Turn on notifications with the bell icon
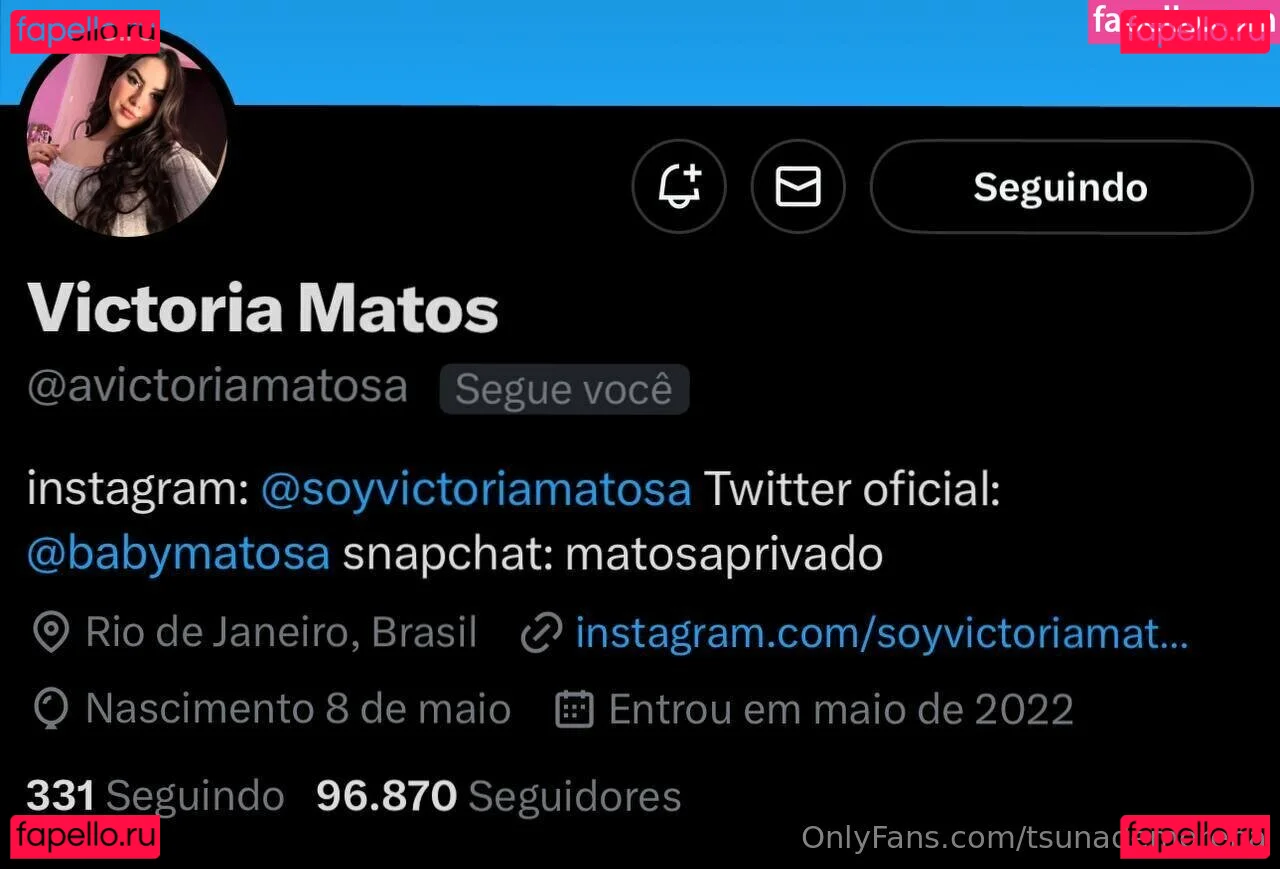 click(679, 187)
